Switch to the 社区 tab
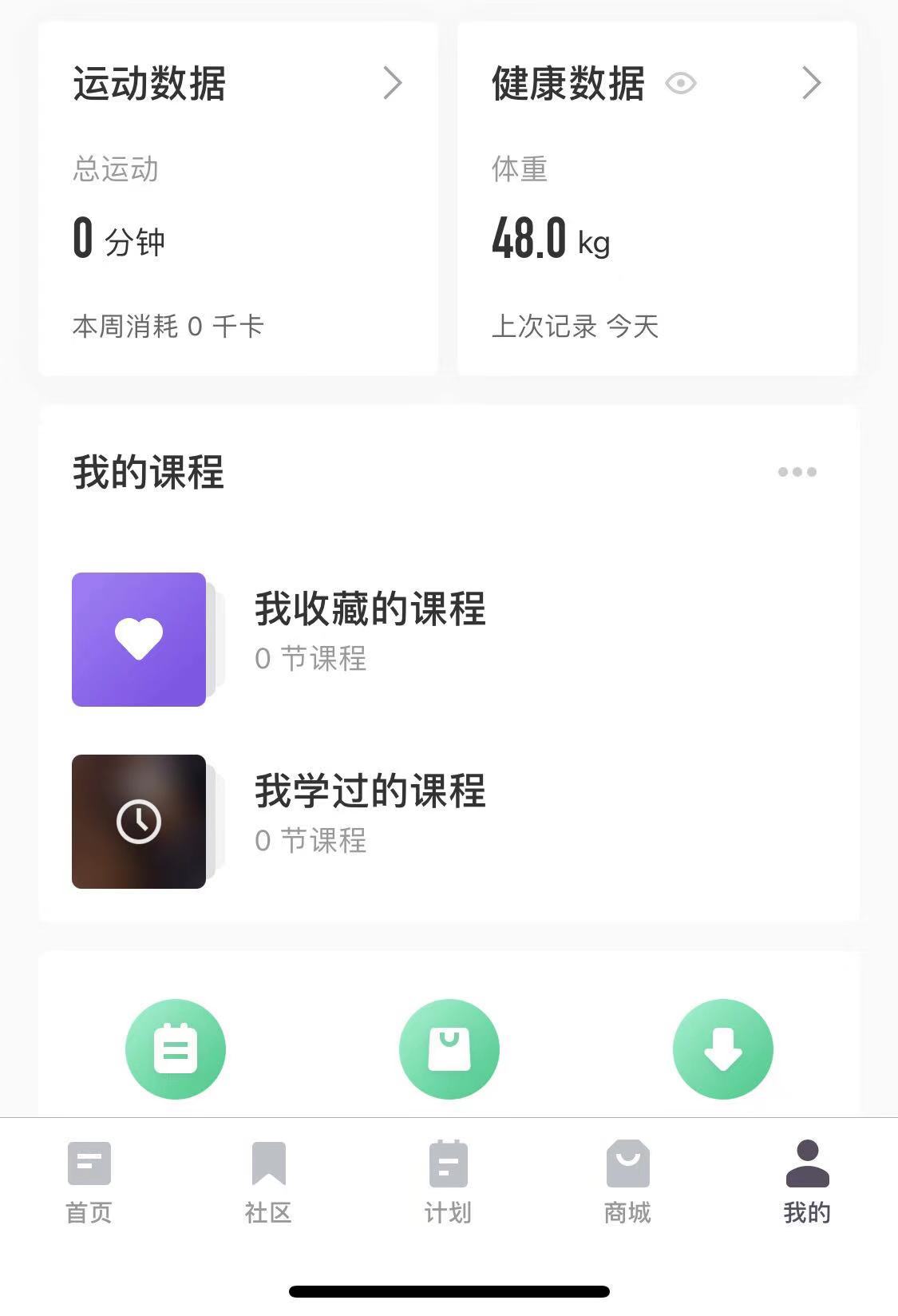This screenshot has width=898, height=1316. [x=268, y=1182]
